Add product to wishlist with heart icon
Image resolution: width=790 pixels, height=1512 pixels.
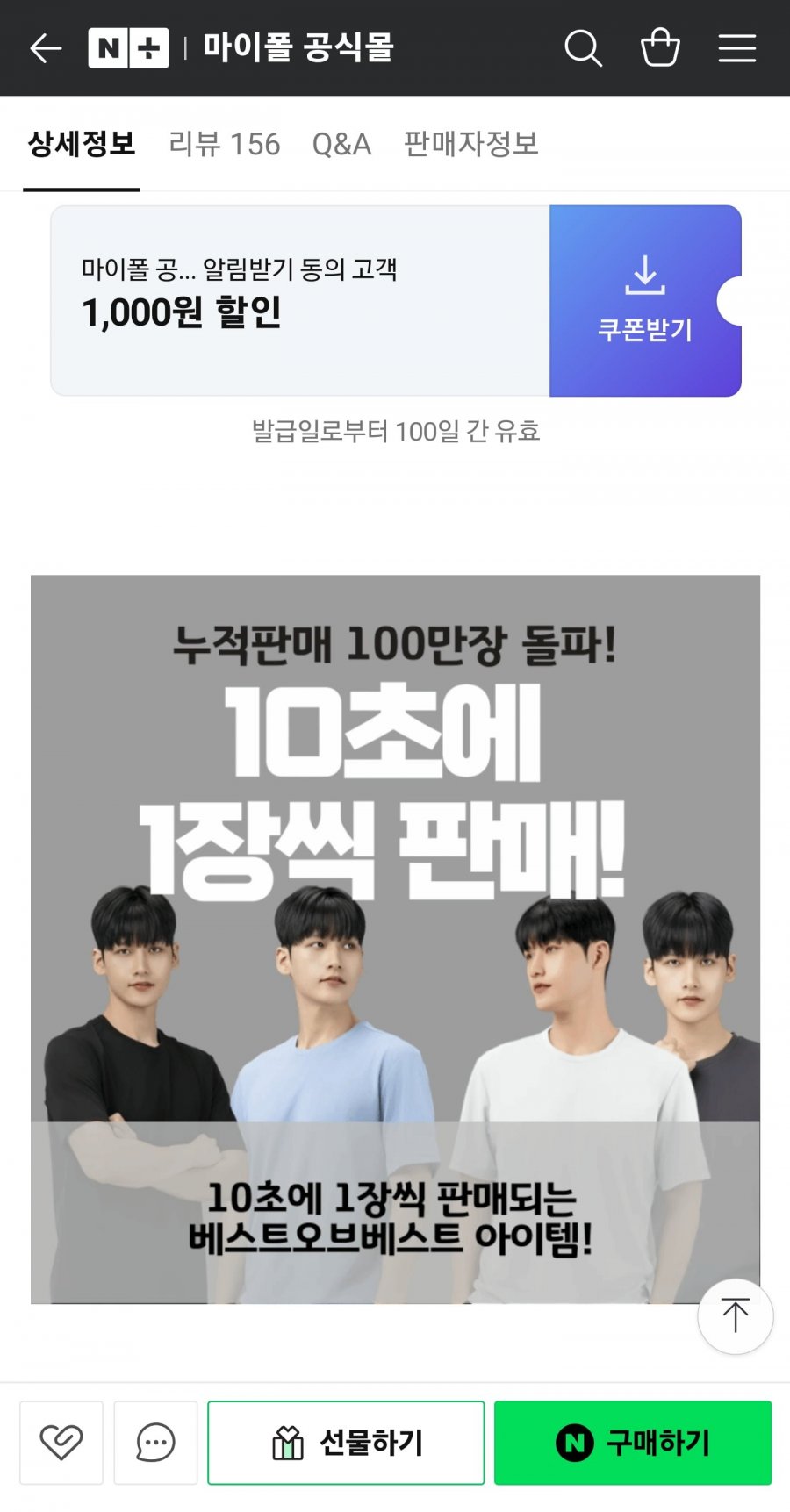coord(61,1443)
